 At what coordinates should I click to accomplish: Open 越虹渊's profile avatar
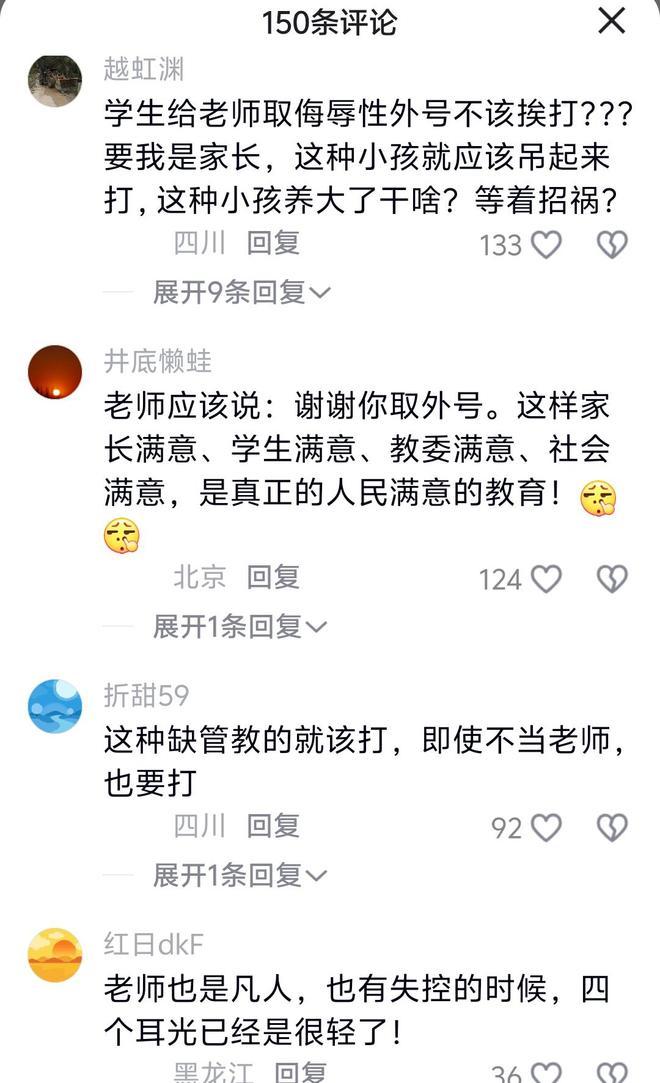point(54,80)
